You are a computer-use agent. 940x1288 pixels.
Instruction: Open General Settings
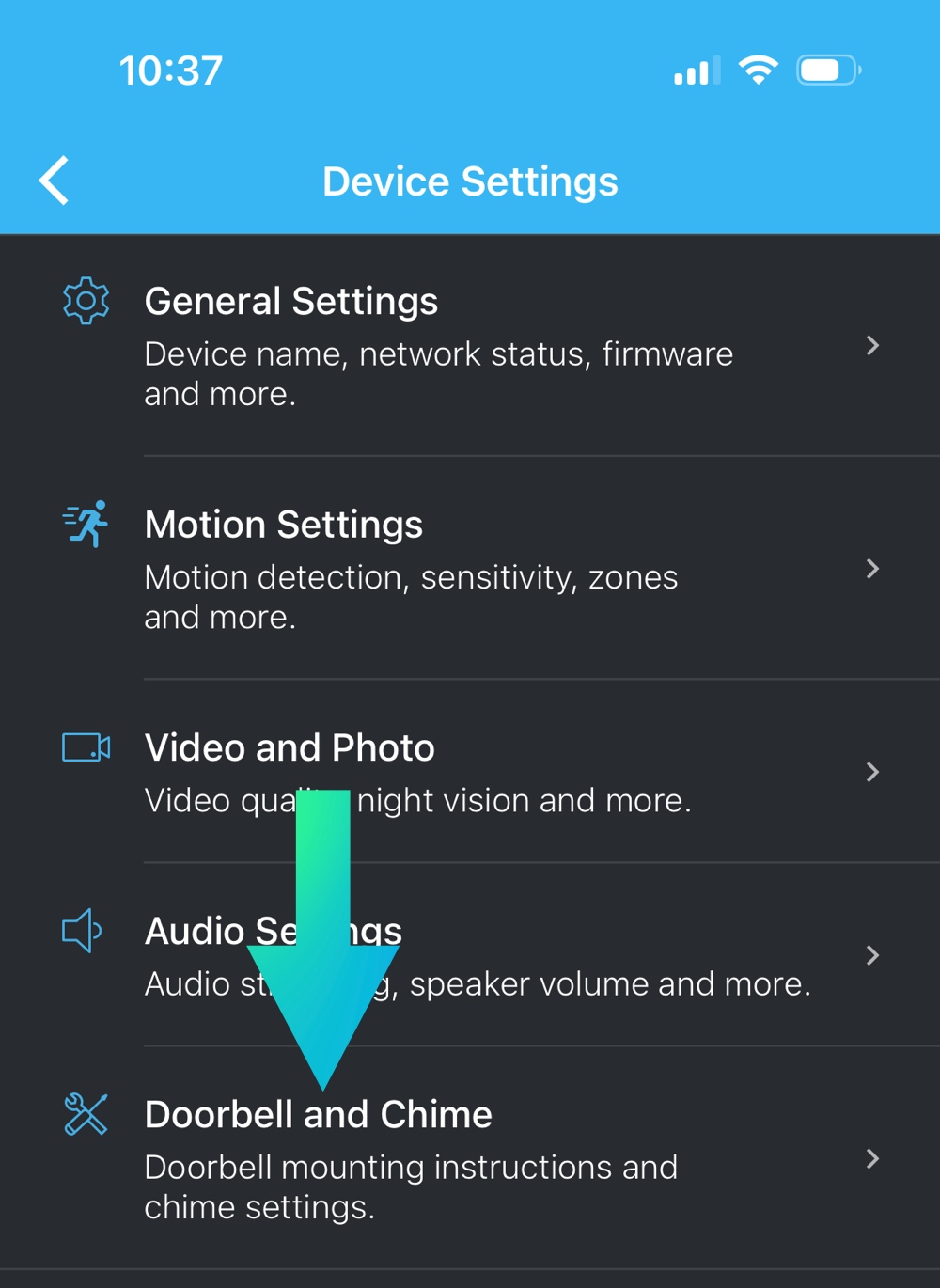click(470, 345)
